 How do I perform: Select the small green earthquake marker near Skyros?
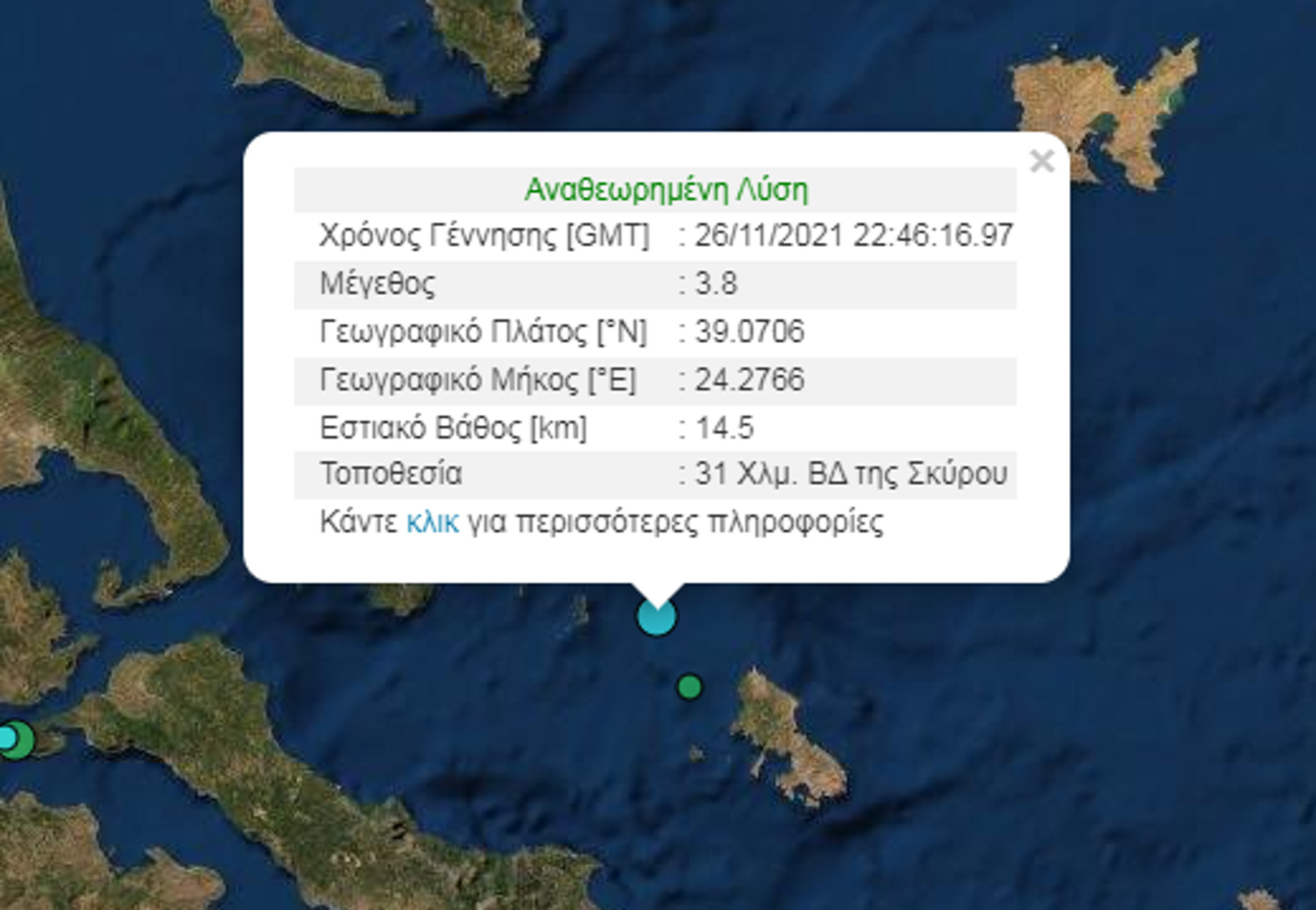coord(690,687)
